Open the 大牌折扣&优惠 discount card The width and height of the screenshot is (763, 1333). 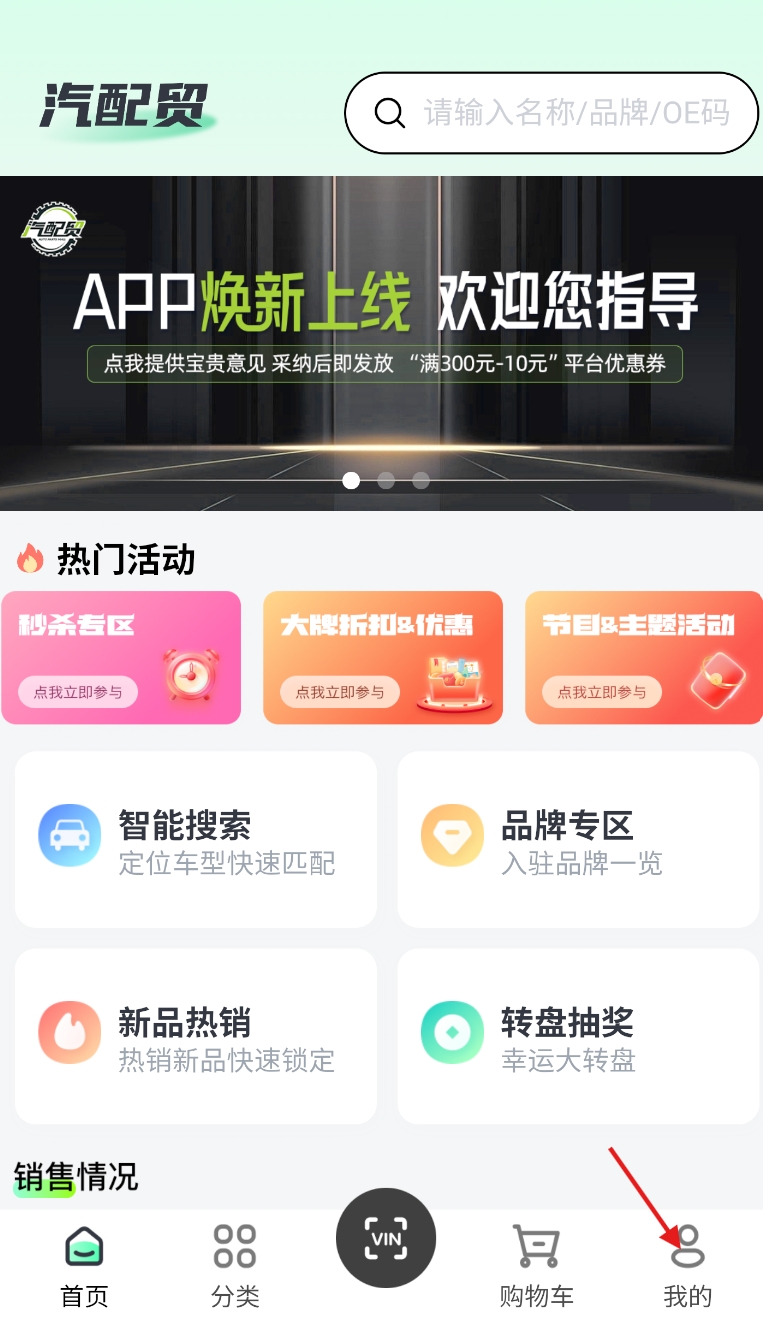point(382,657)
